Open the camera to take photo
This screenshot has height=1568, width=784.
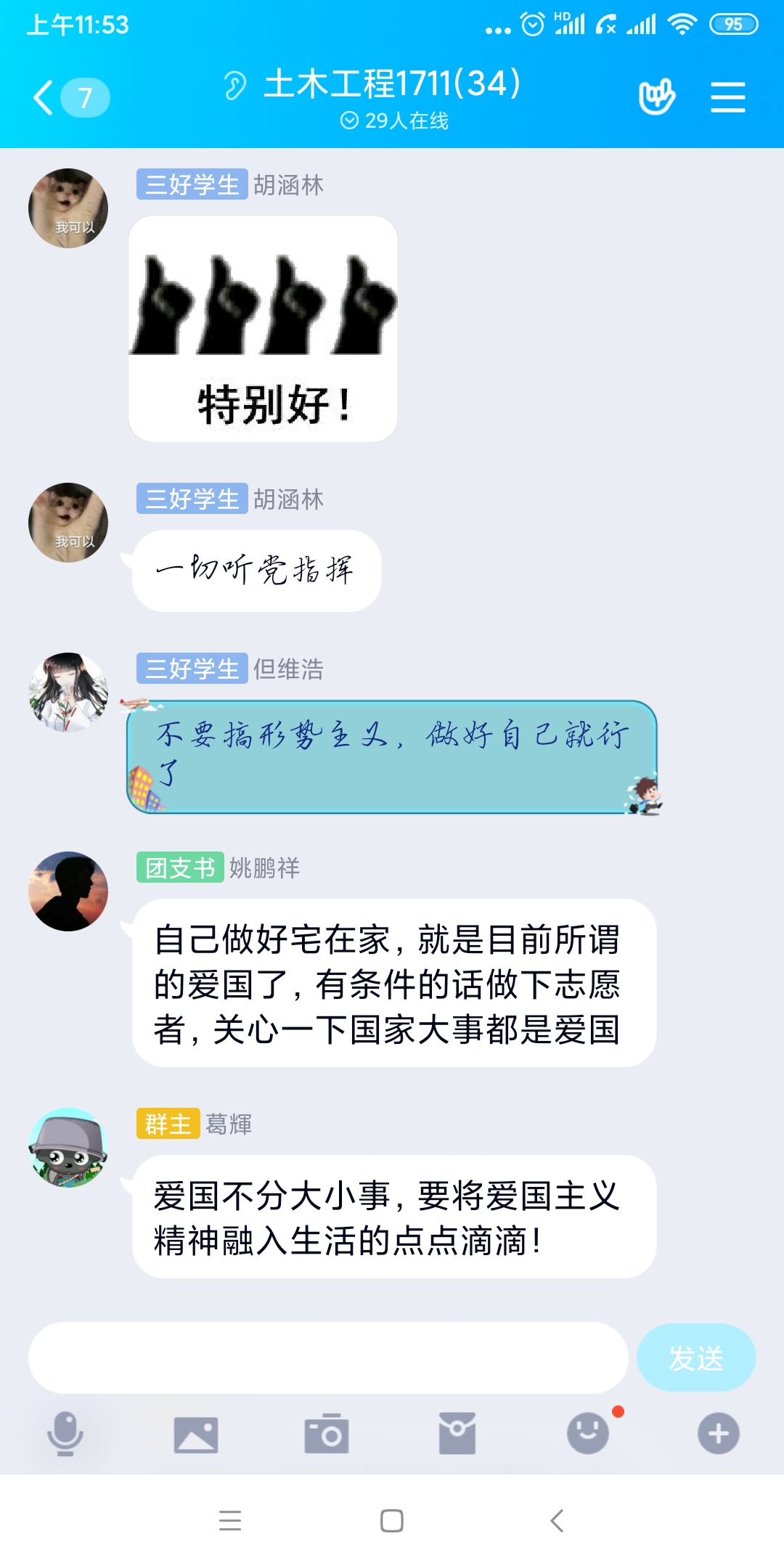(327, 1434)
